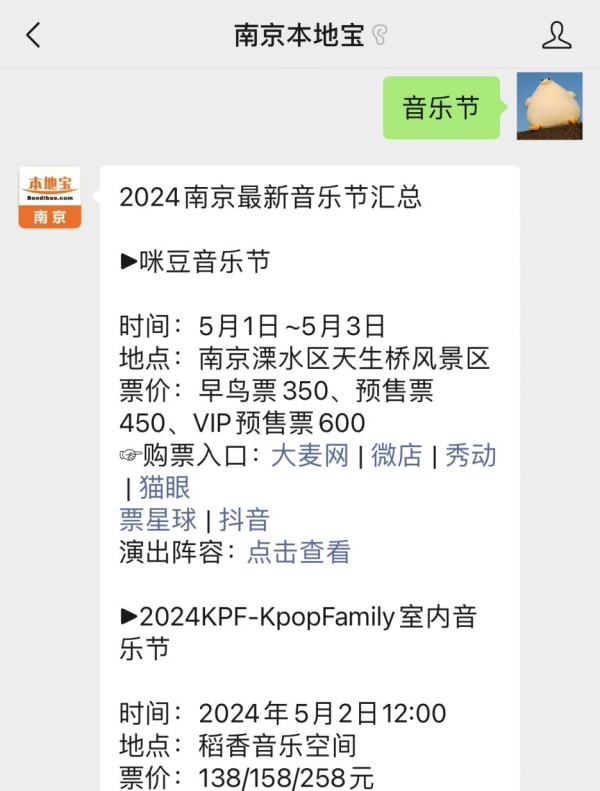Tap your own chat avatar
The width and height of the screenshot is (600, 791).
coord(549,106)
